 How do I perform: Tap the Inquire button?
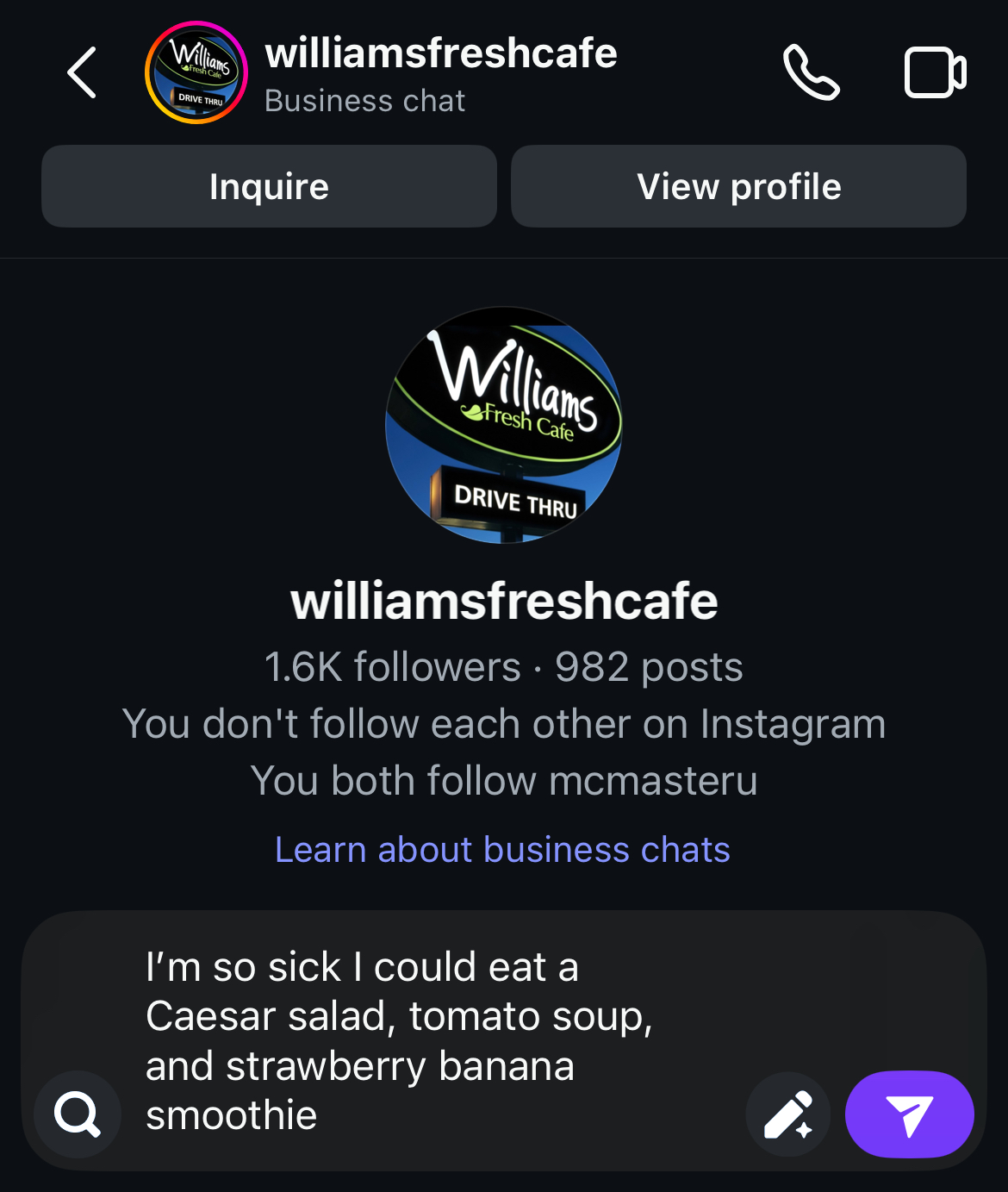(x=269, y=186)
